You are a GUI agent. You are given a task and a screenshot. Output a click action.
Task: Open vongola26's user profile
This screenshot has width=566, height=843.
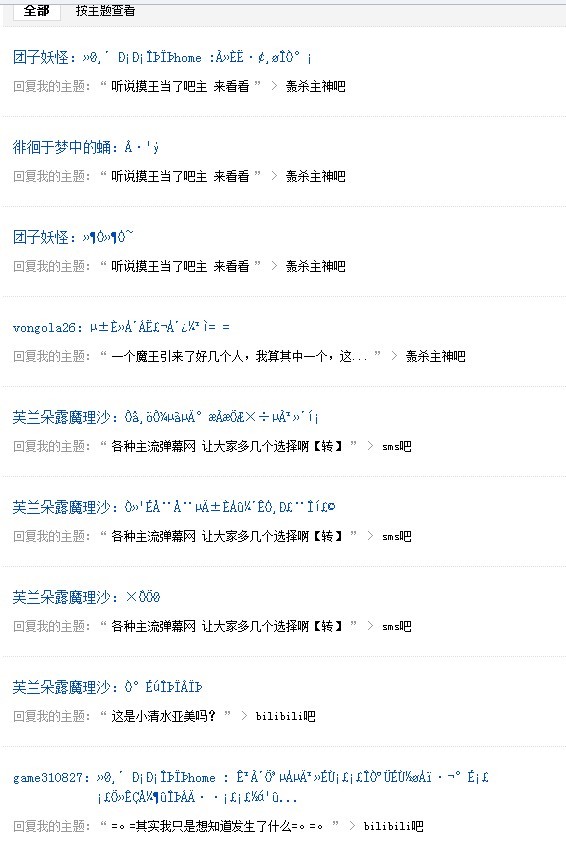(x=44, y=327)
